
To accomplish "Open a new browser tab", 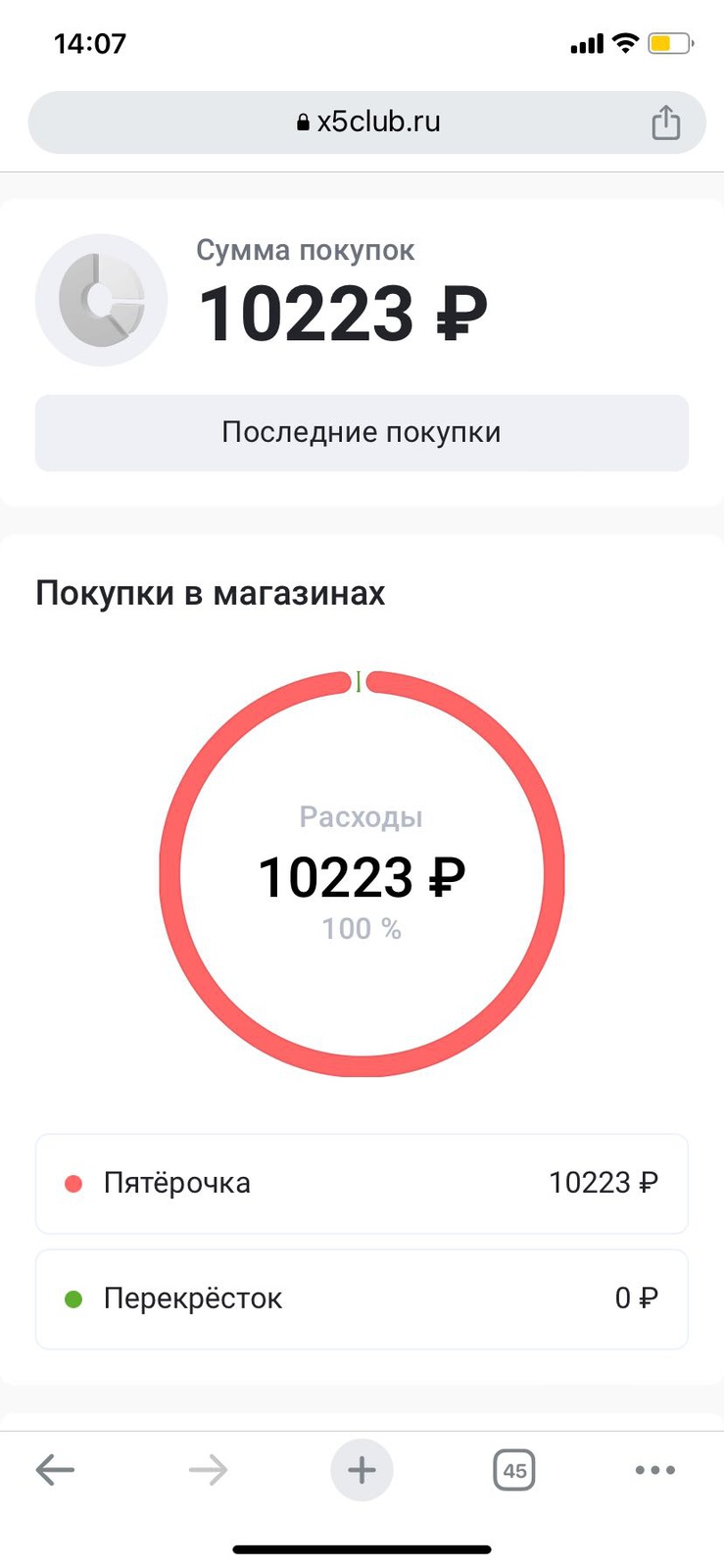I will (x=362, y=1470).
